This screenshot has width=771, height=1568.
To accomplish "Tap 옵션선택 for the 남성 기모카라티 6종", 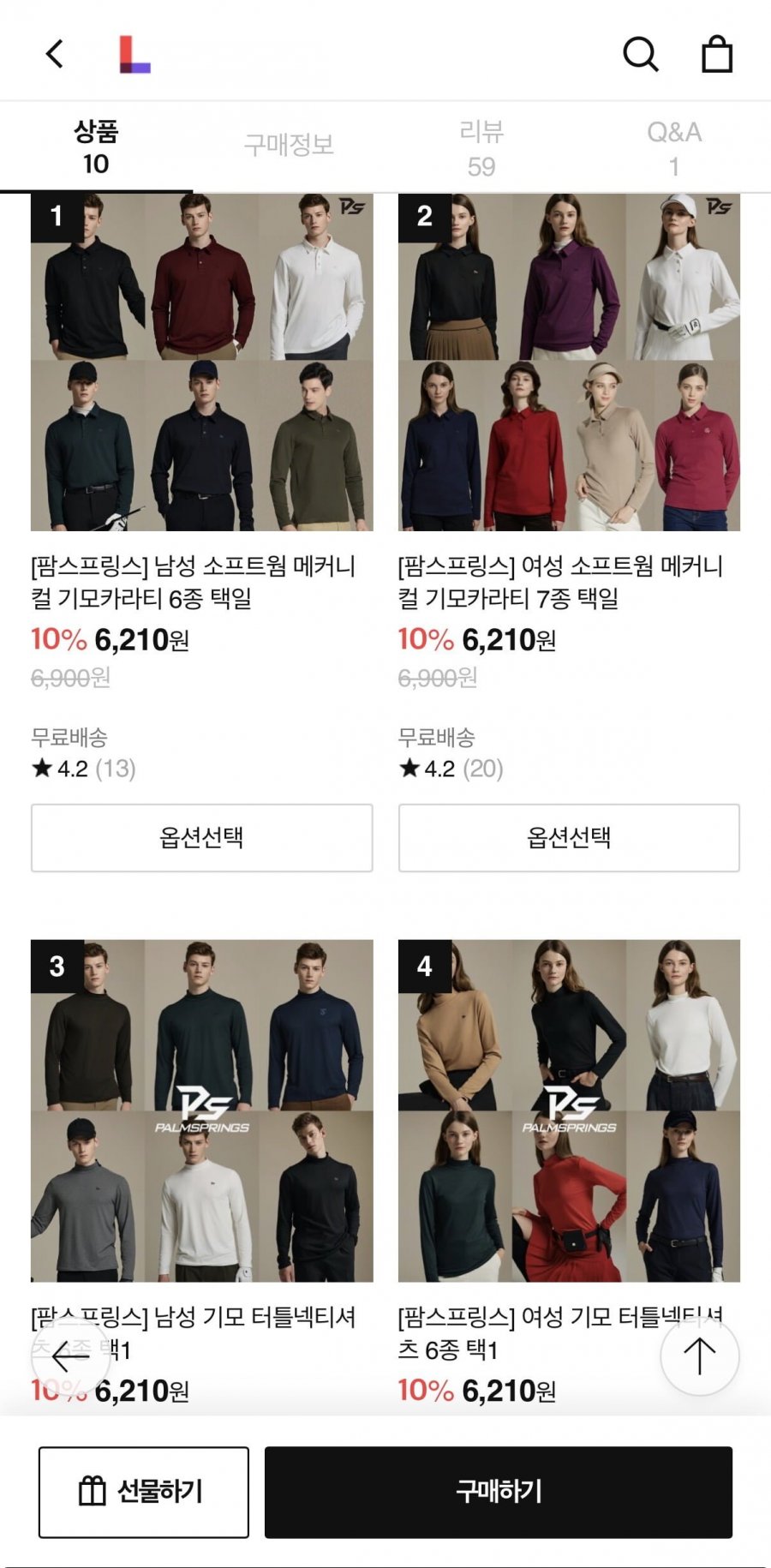I will point(202,837).
